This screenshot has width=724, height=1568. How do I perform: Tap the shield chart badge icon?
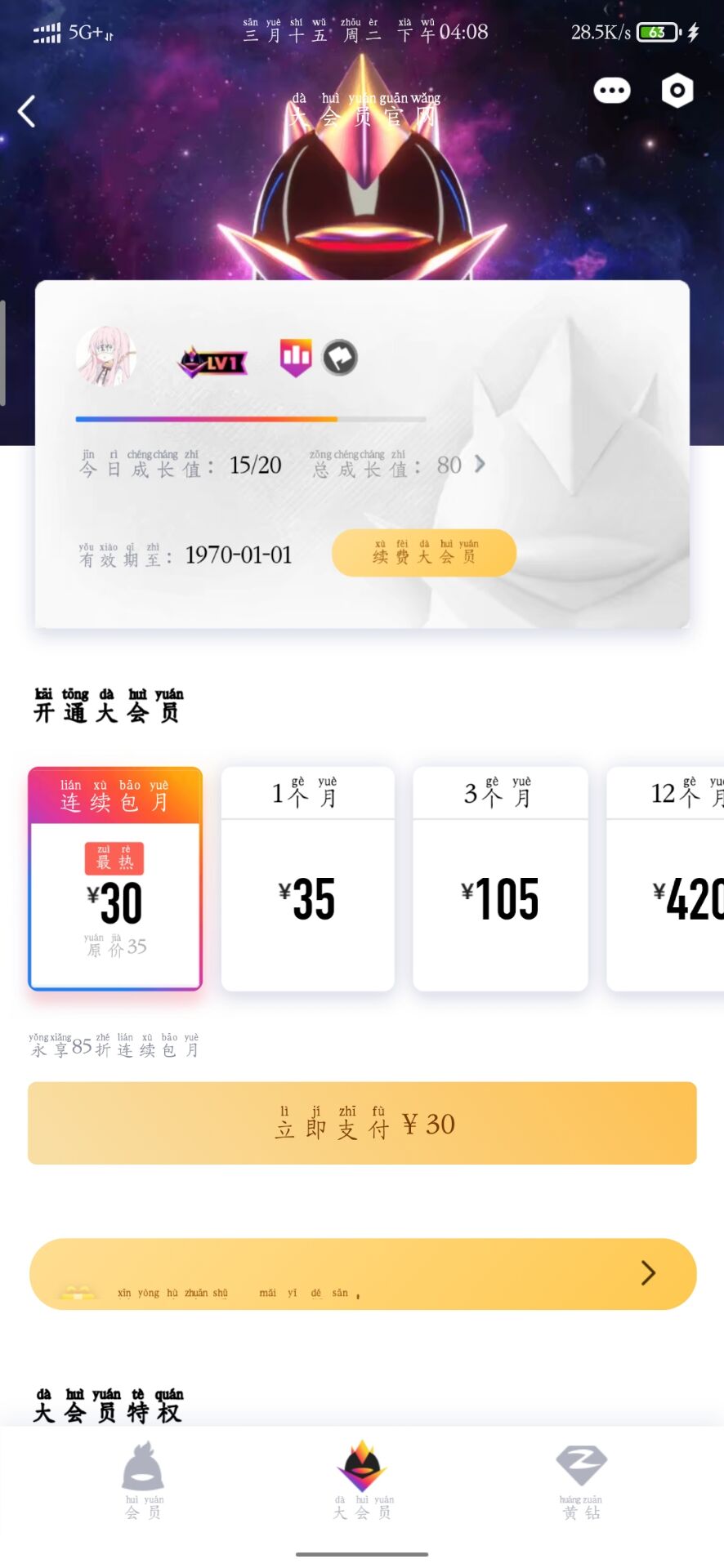pos(296,357)
